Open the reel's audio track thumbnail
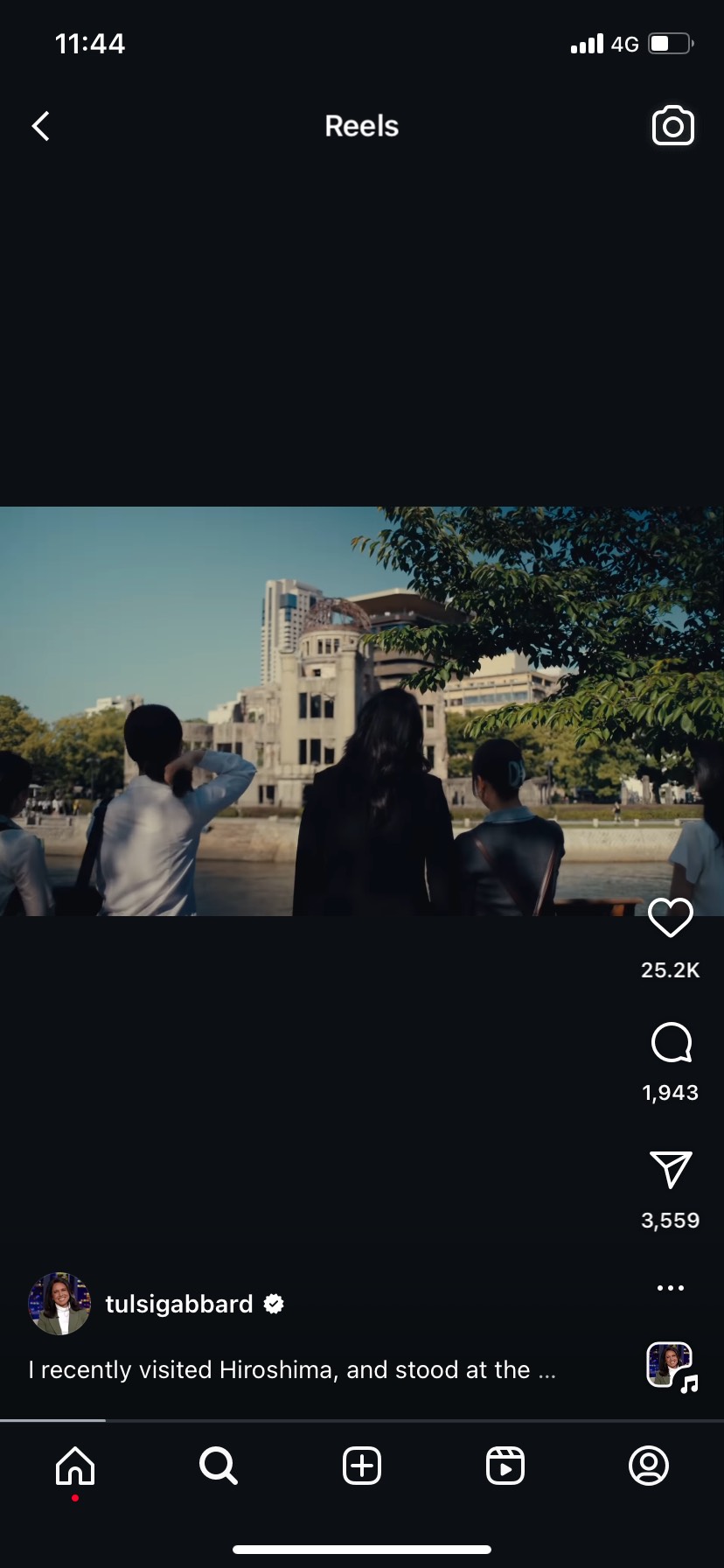This screenshot has height=1568, width=724. coord(671,1366)
